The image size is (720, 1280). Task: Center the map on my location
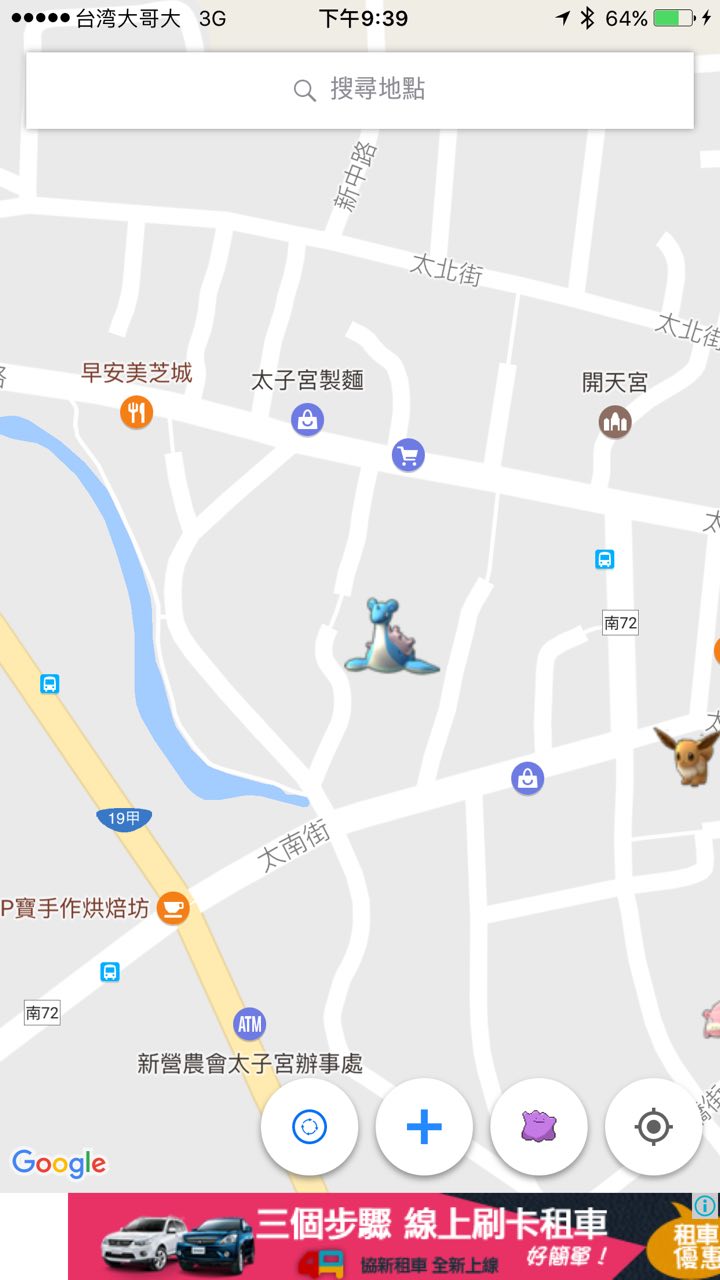pyautogui.click(x=654, y=1127)
